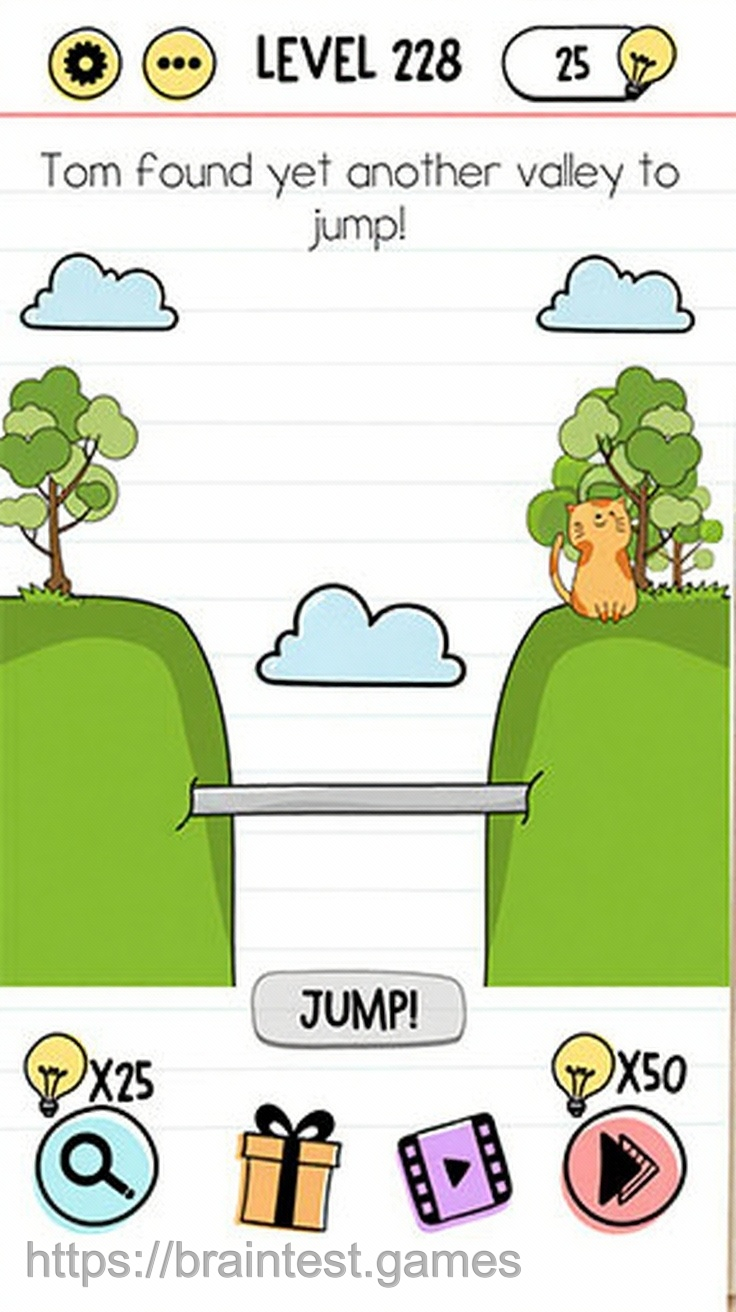Skip this level for 50 bulbs
The image size is (736, 1312).
pos(624,1168)
